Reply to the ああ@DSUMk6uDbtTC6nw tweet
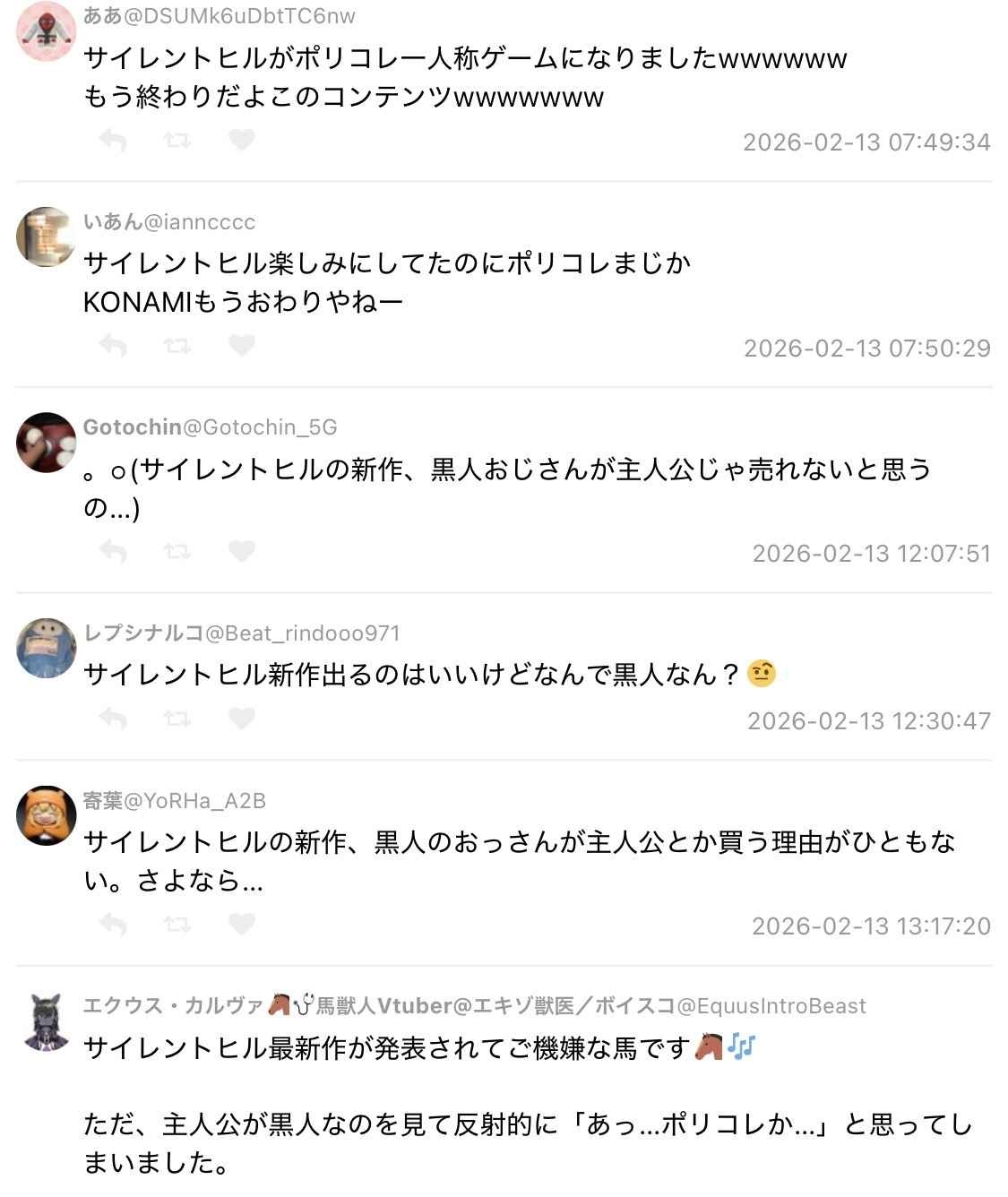This screenshot has width=1008, height=1197. point(113,141)
